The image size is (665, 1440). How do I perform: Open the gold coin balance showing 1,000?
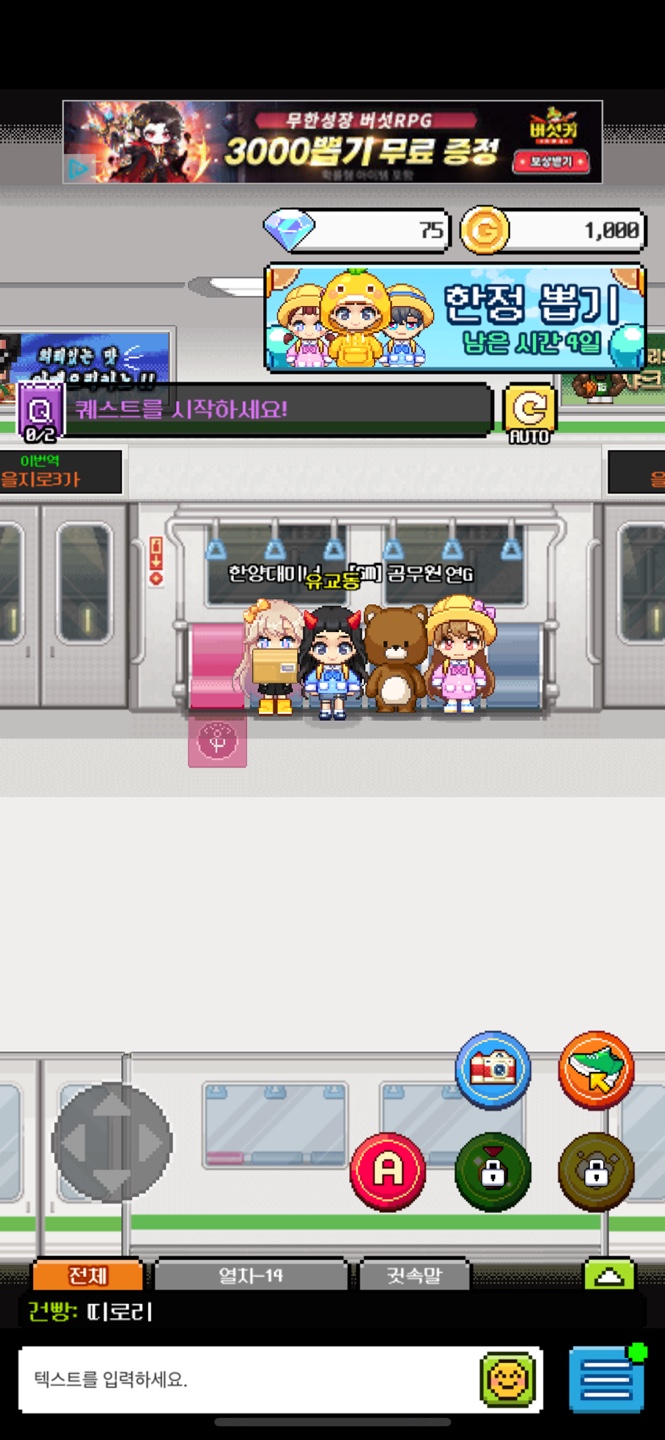[553, 231]
